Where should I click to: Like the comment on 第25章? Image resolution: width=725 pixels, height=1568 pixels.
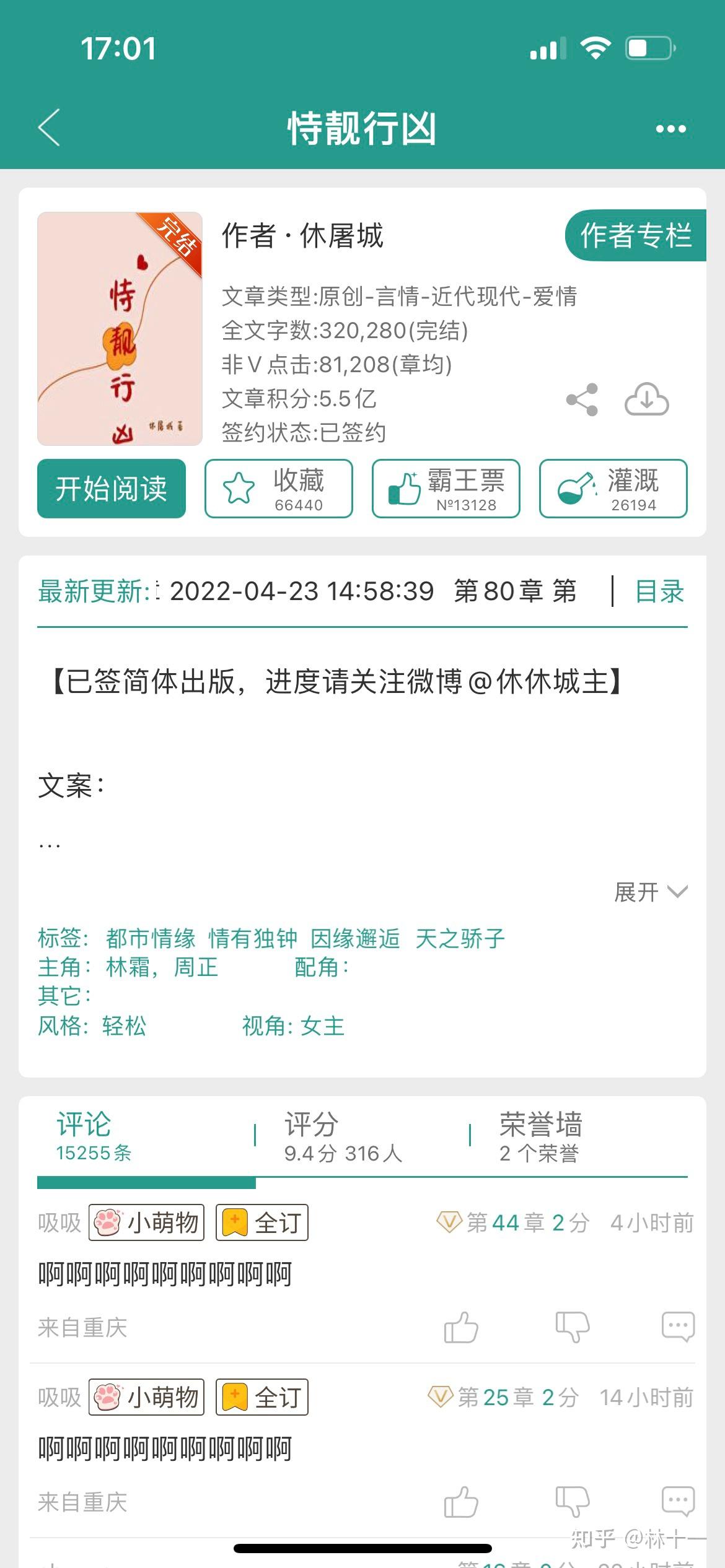[461, 1502]
